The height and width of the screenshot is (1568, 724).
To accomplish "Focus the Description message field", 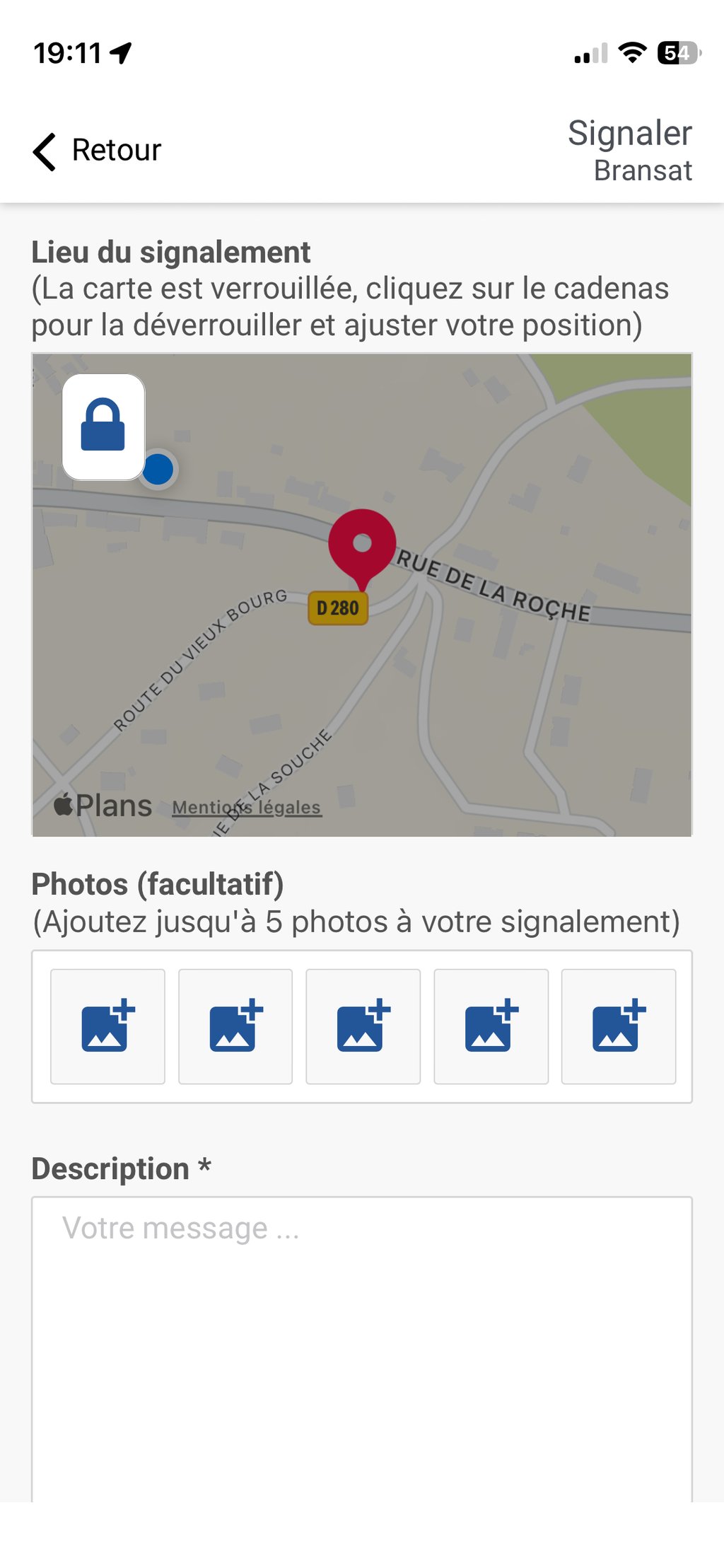I will pyautogui.click(x=361, y=1344).
